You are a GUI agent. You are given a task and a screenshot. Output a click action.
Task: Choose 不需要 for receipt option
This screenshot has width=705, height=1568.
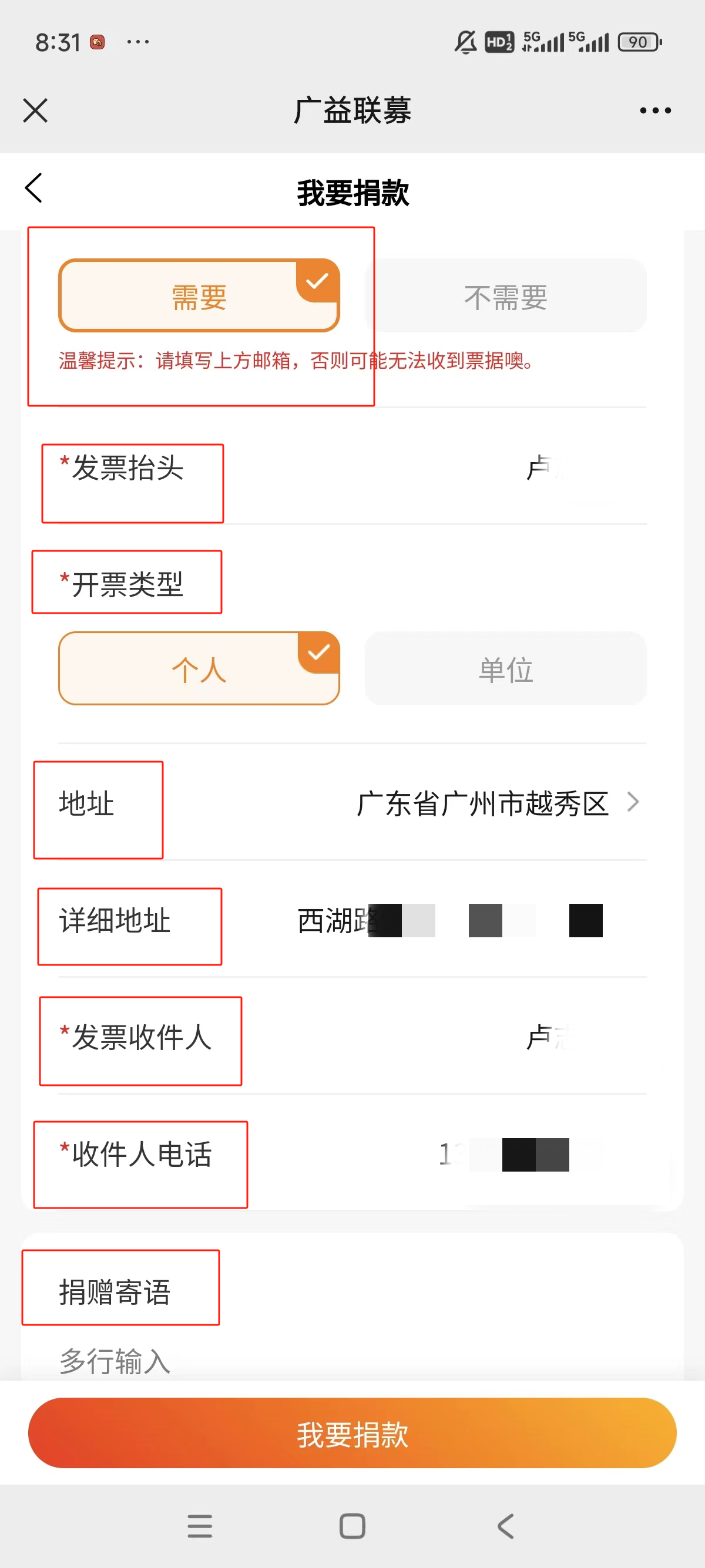coord(505,296)
